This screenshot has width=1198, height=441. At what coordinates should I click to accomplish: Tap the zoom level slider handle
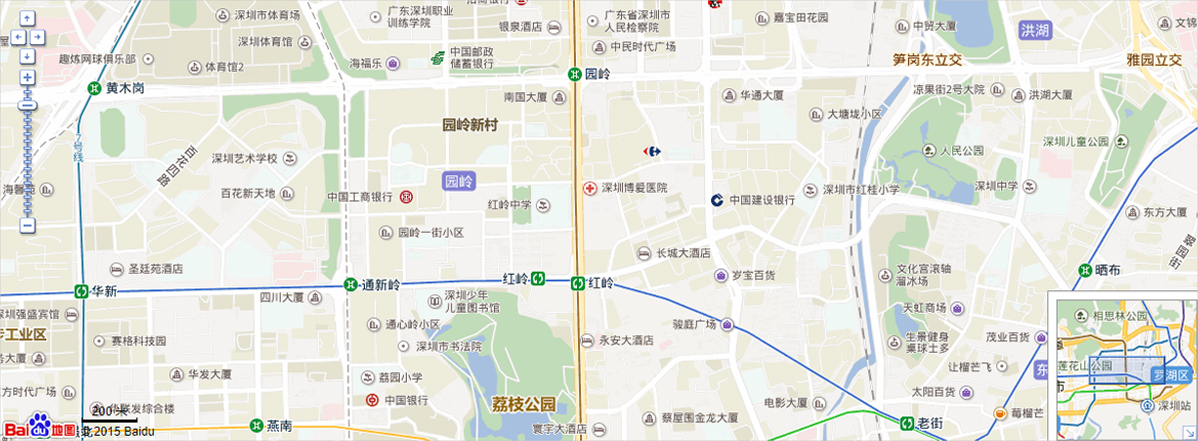(x=27, y=104)
